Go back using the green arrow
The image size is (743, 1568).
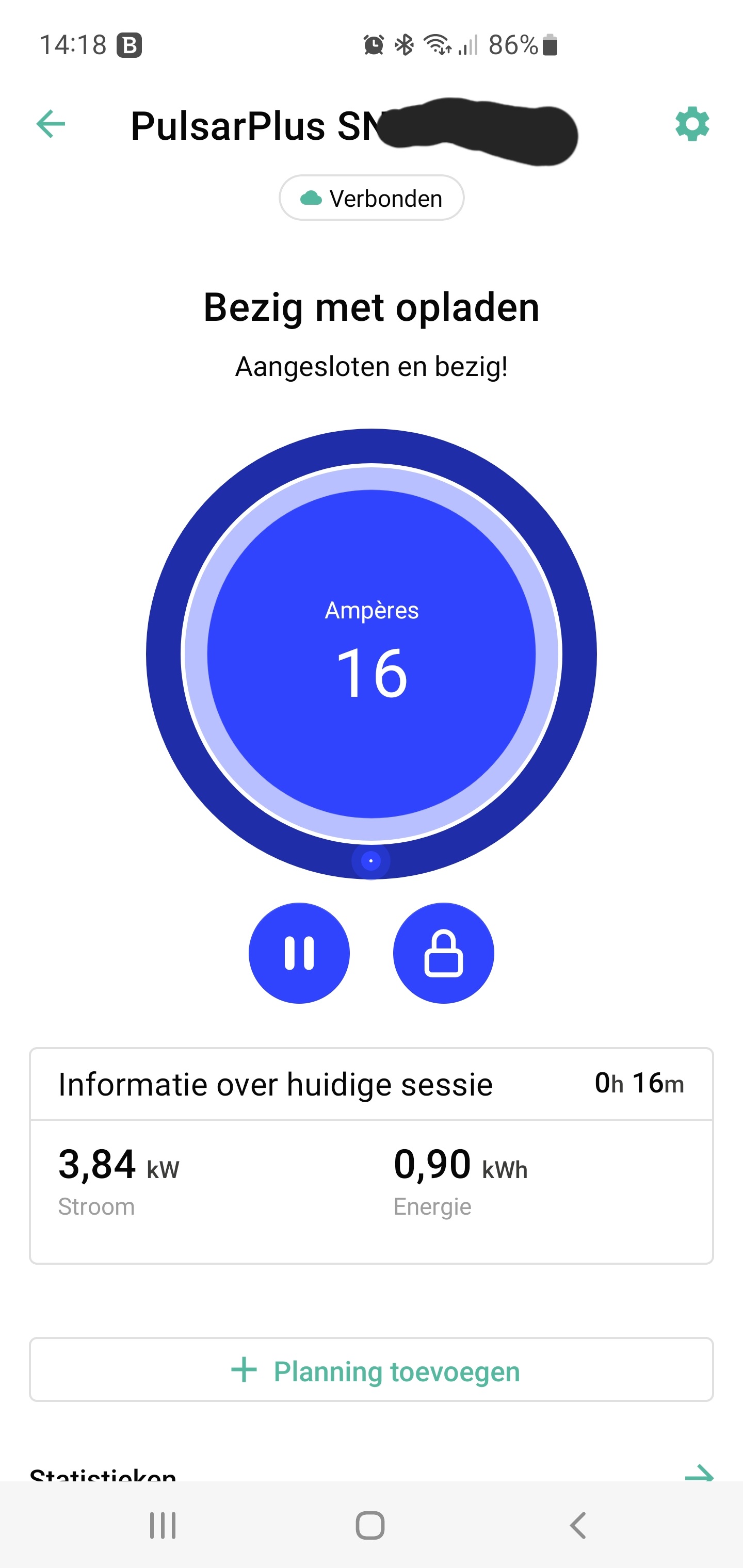pos(51,125)
